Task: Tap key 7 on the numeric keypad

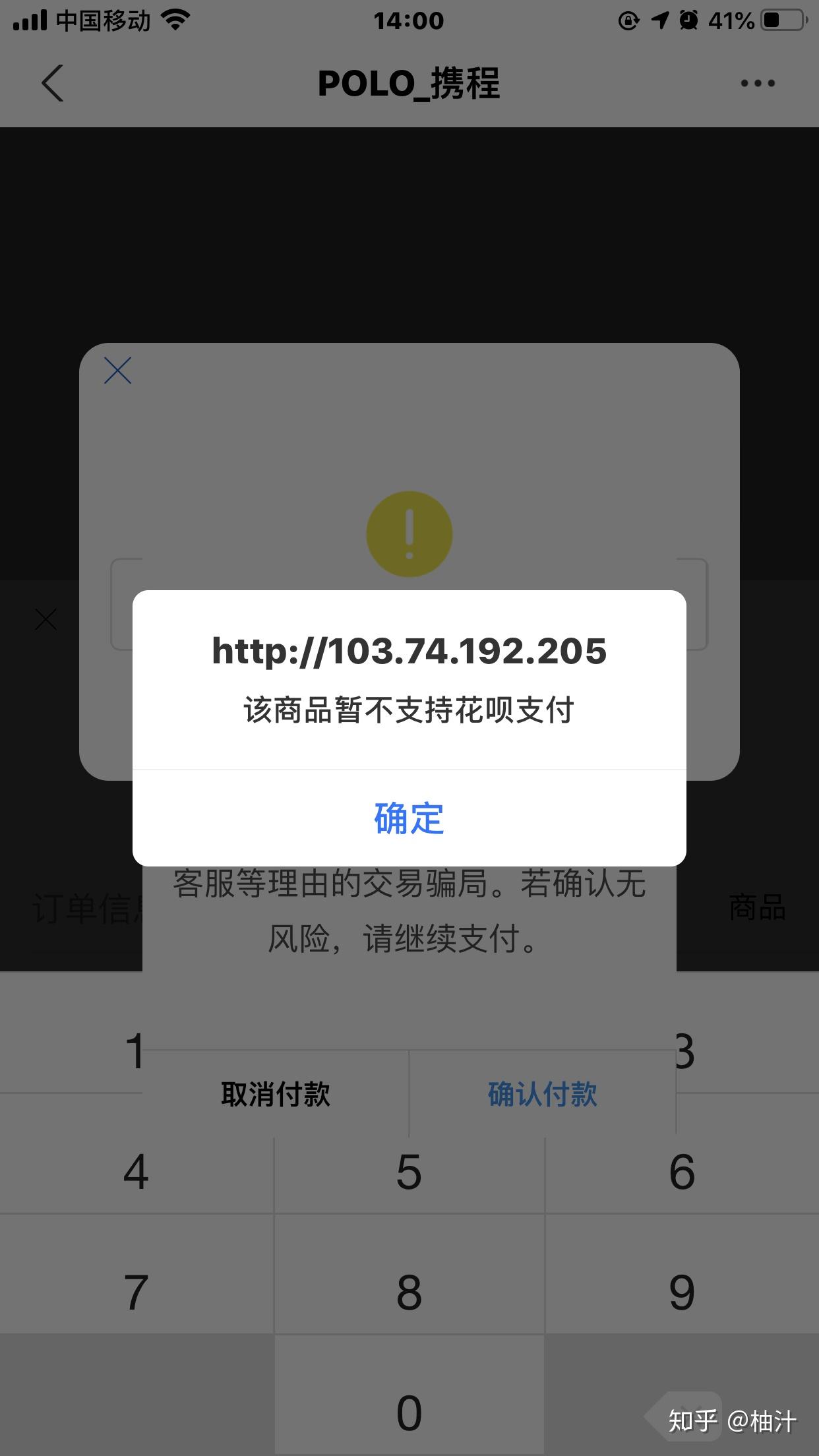Action: (x=136, y=1293)
